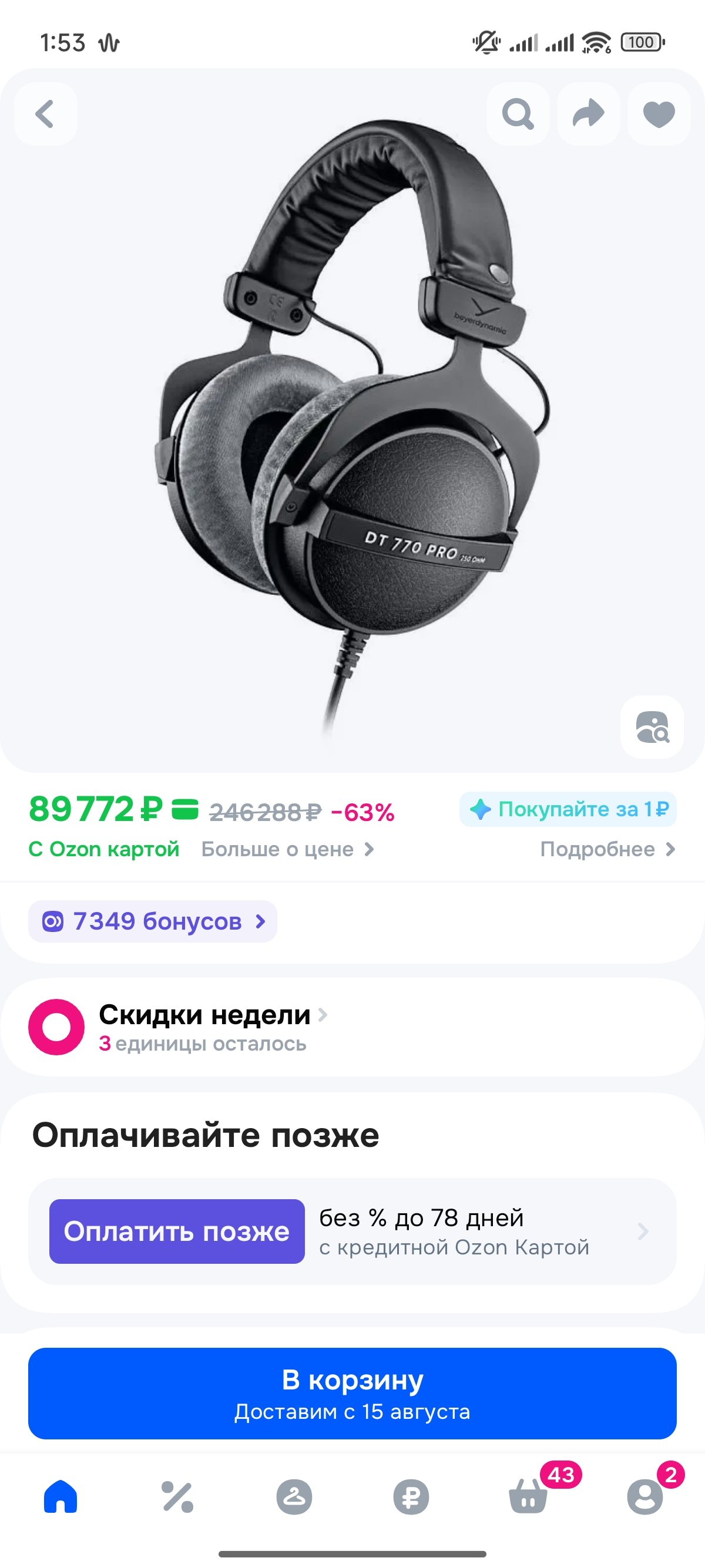
Task: Open the 7349 бонусов chip
Action: (153, 921)
